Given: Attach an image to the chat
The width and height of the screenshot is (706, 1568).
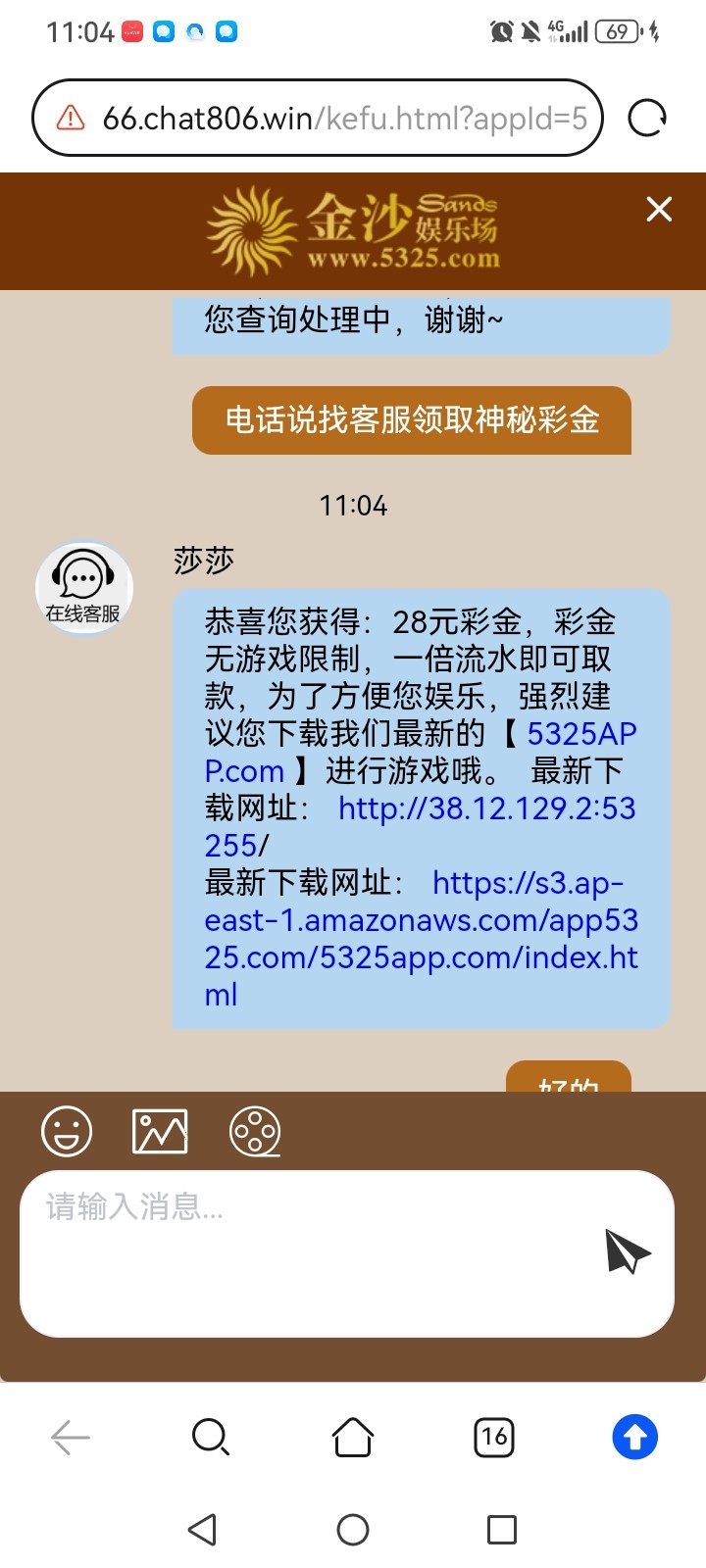Looking at the screenshot, I should (160, 1131).
